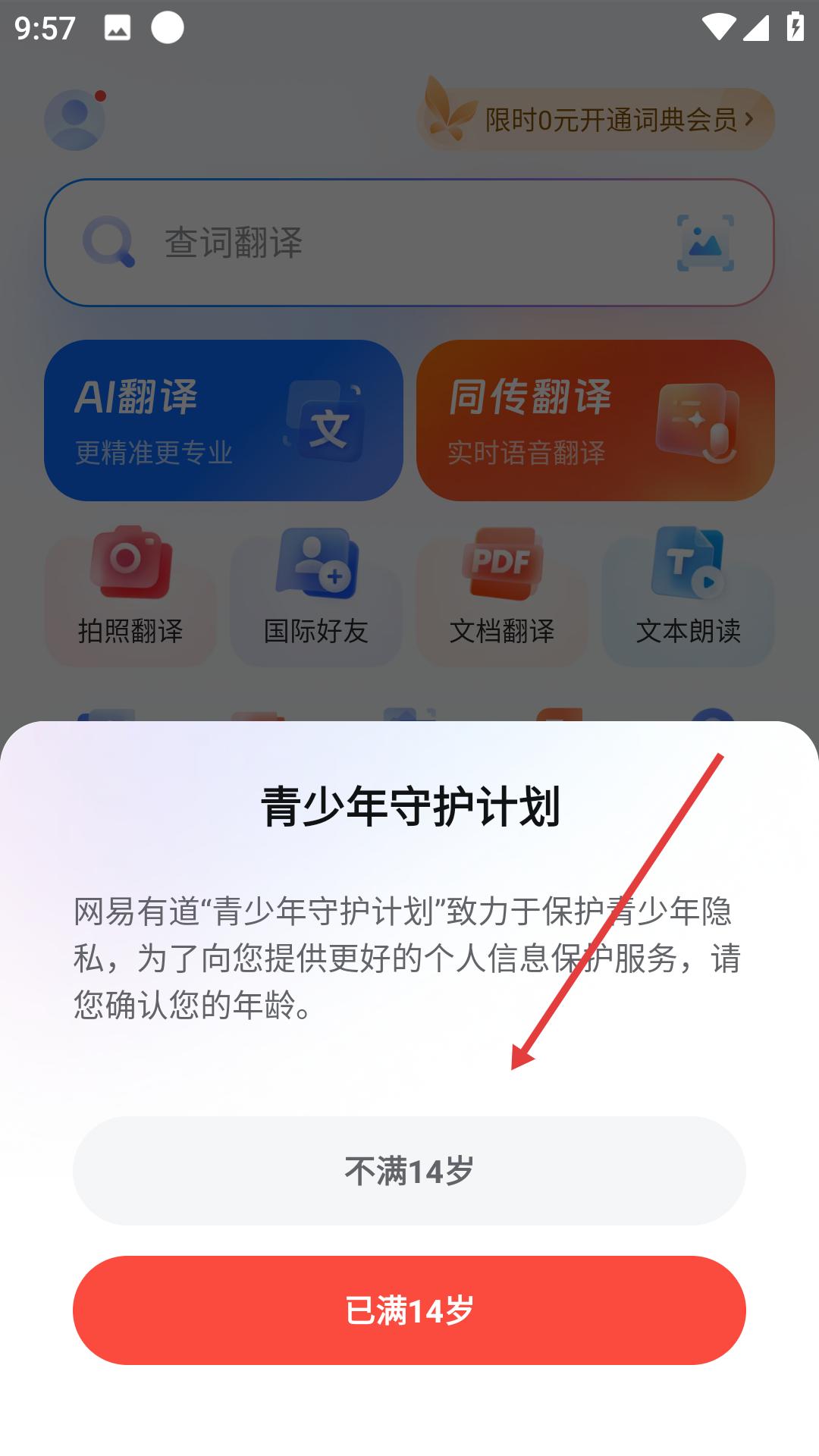The height and width of the screenshot is (1456, 819).
Task: Confirm age with 已满14岁
Action: pyautogui.click(x=409, y=1310)
